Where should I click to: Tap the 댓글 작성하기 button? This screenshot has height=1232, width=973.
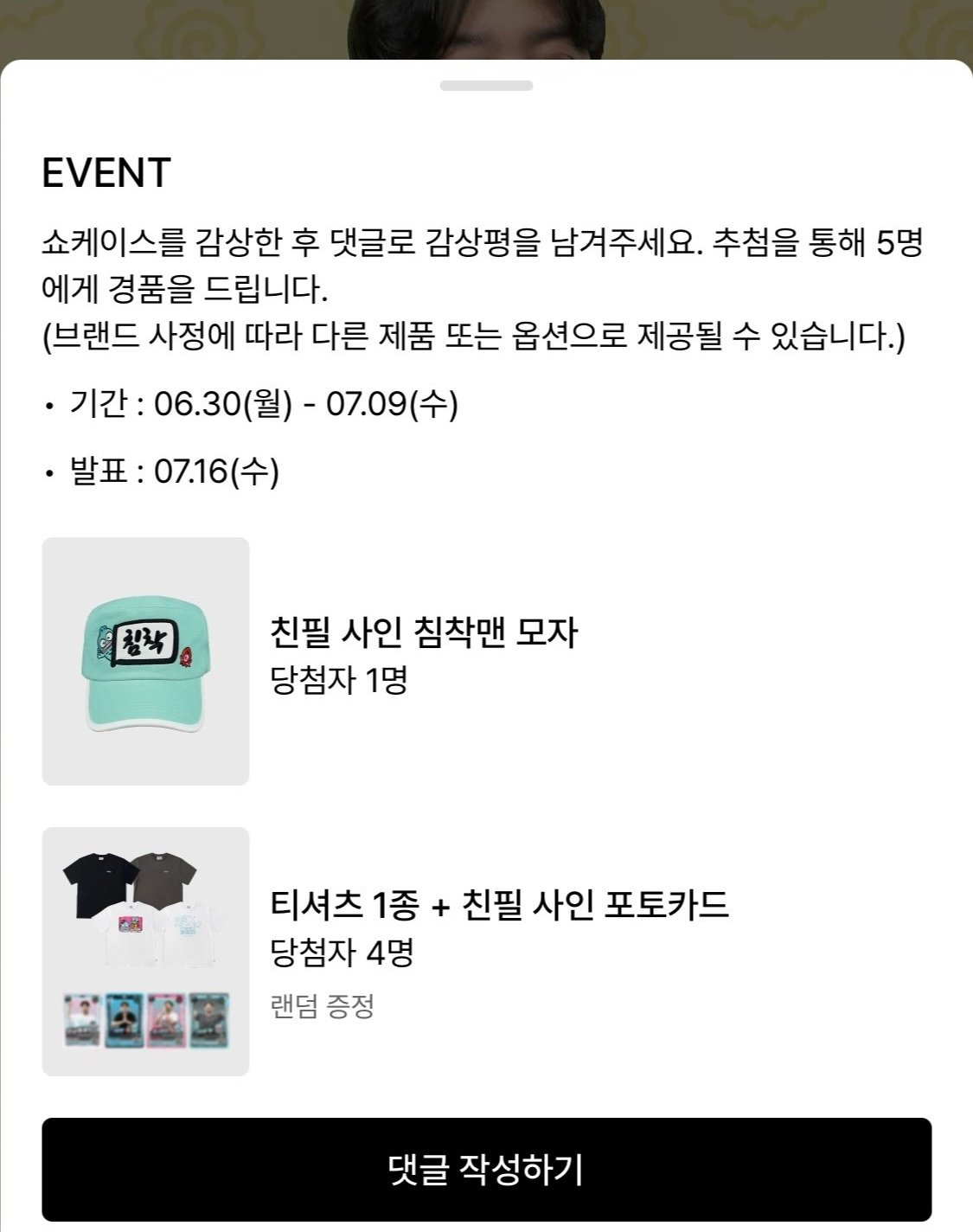486,1169
